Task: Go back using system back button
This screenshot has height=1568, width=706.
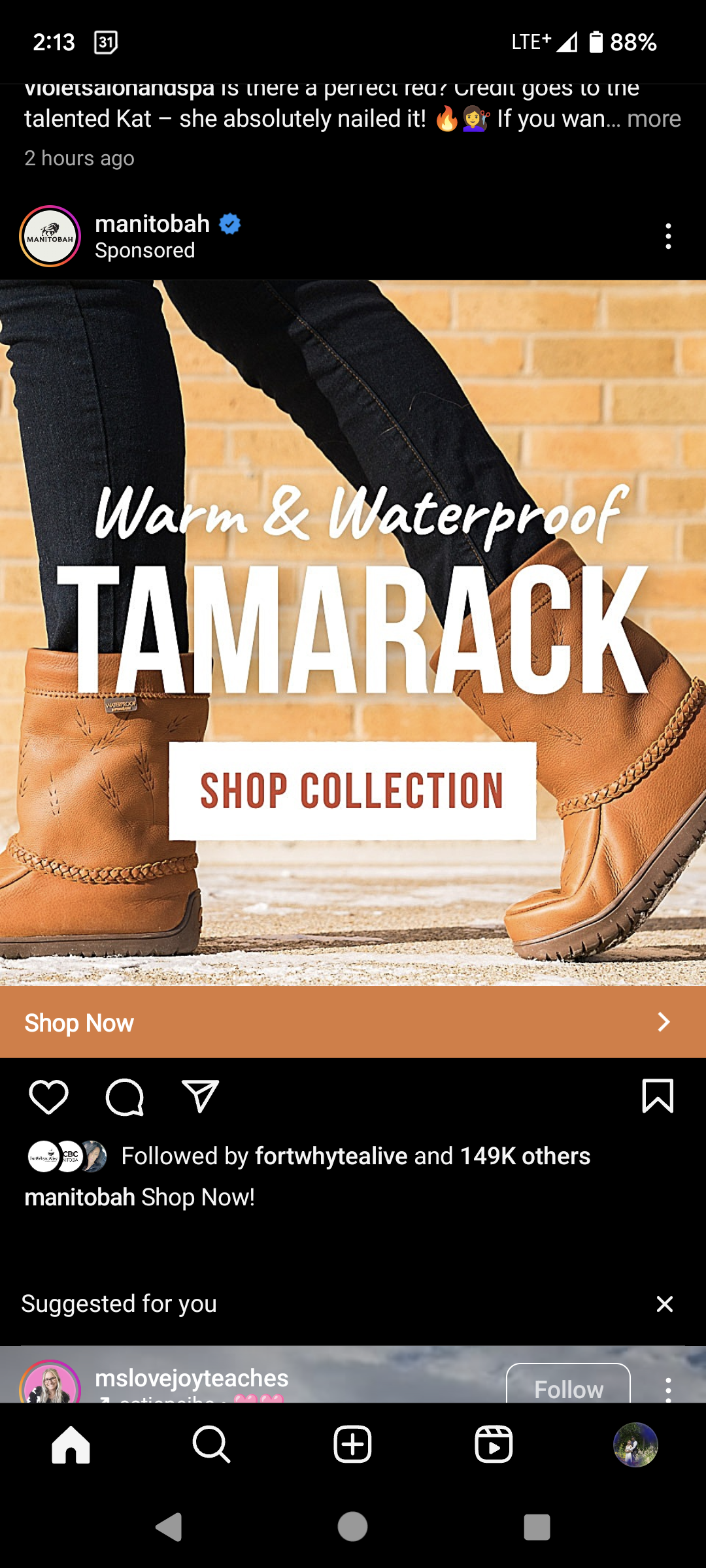Action: [x=169, y=1527]
